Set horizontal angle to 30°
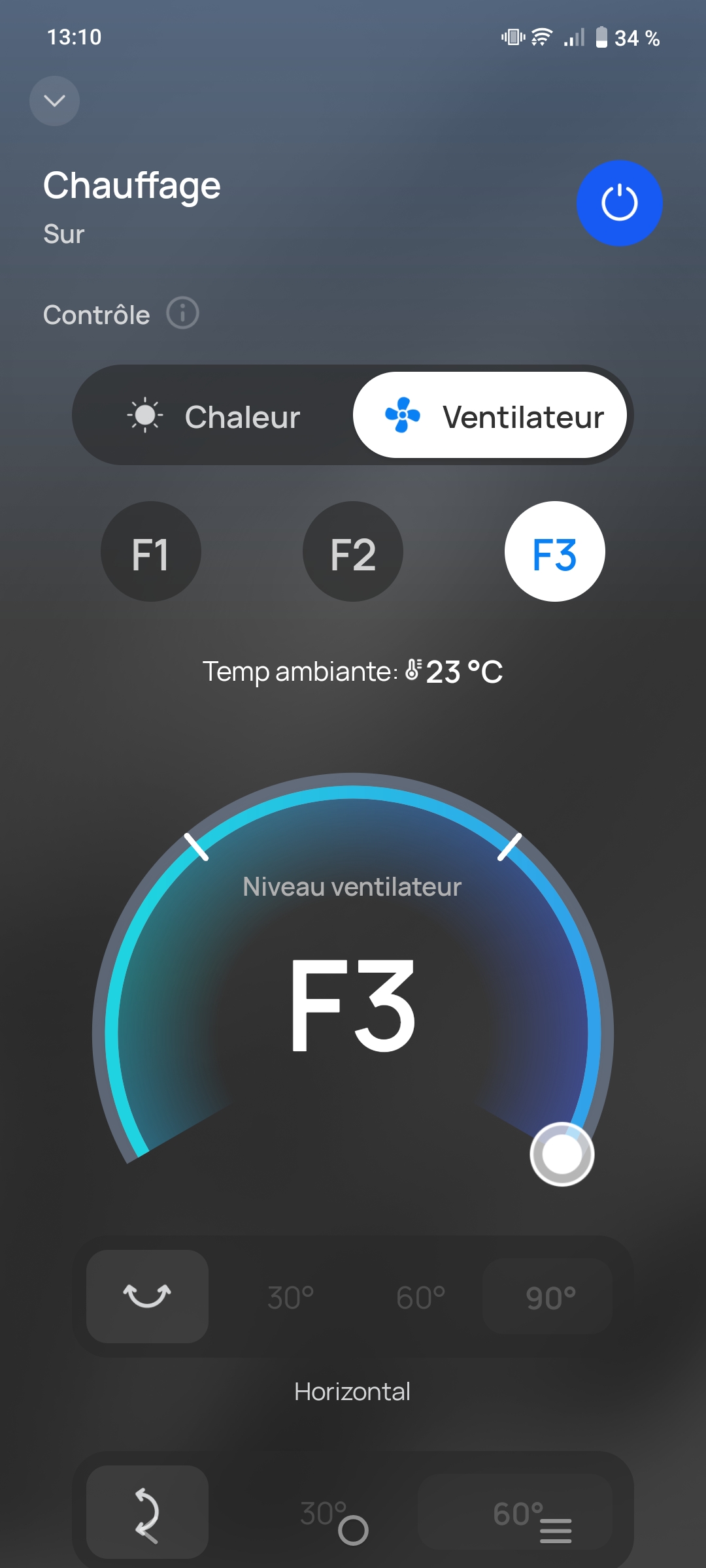 click(x=291, y=1298)
